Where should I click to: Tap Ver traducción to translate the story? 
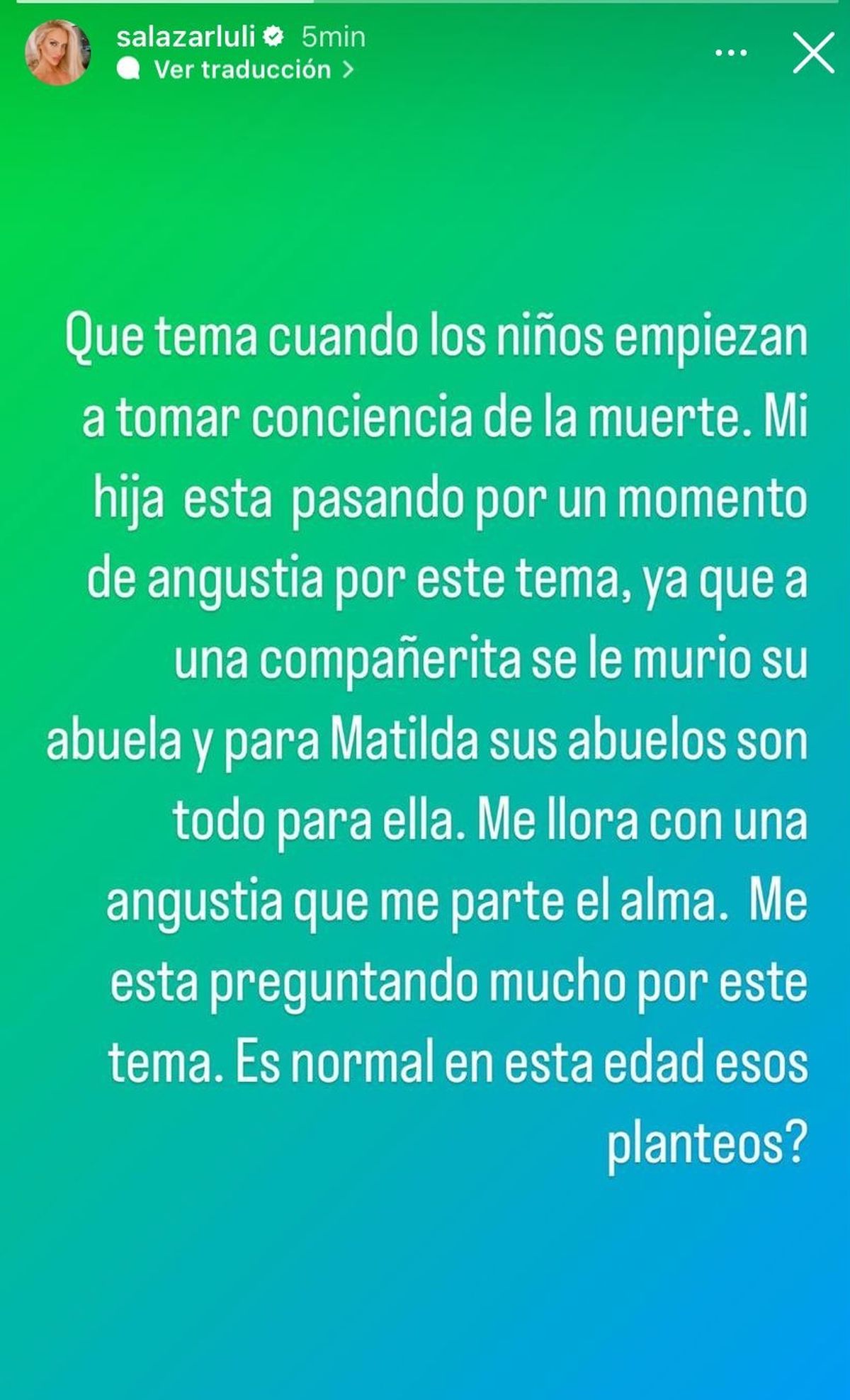[x=236, y=69]
